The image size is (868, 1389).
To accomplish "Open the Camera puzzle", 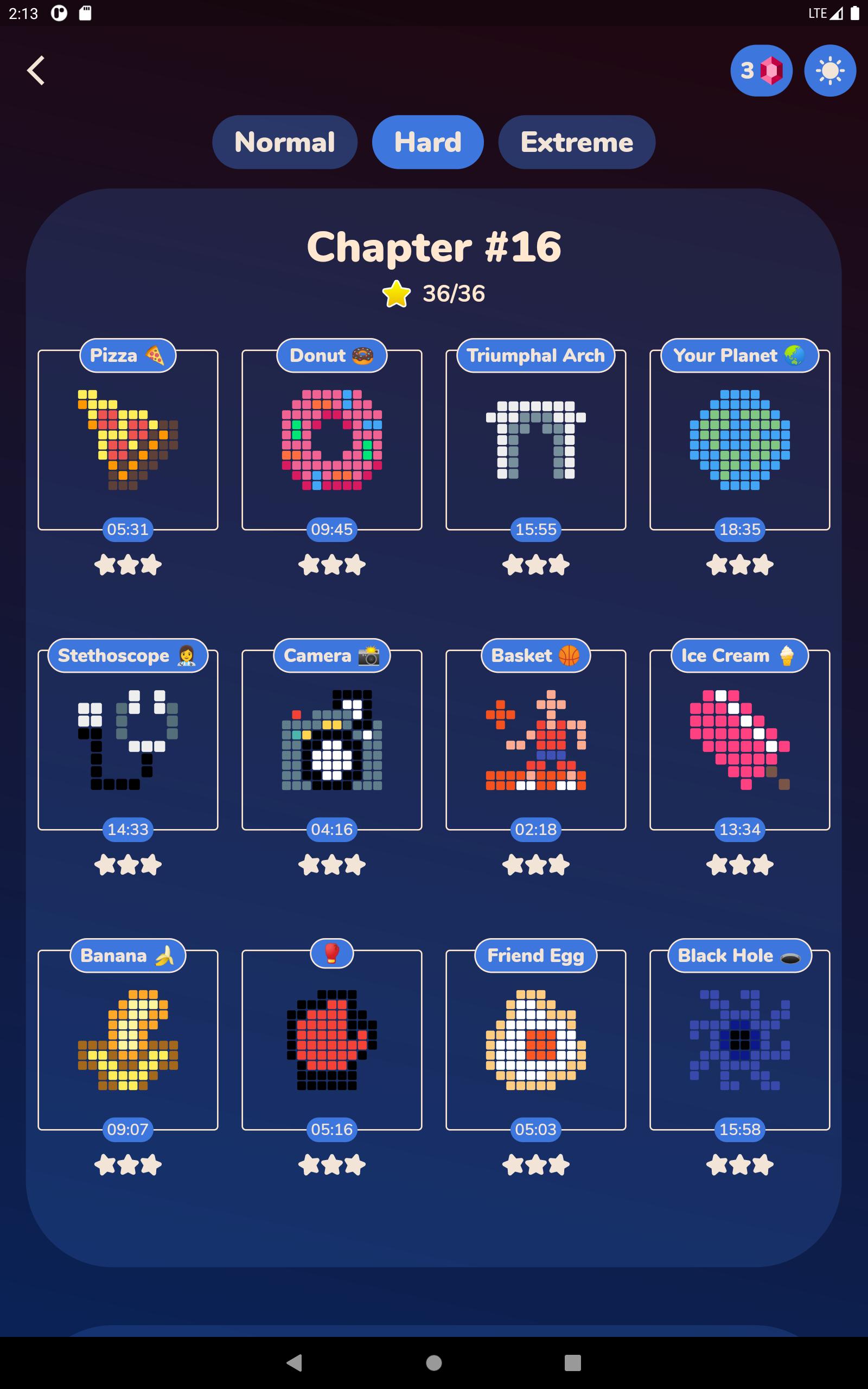I will click(332, 740).
